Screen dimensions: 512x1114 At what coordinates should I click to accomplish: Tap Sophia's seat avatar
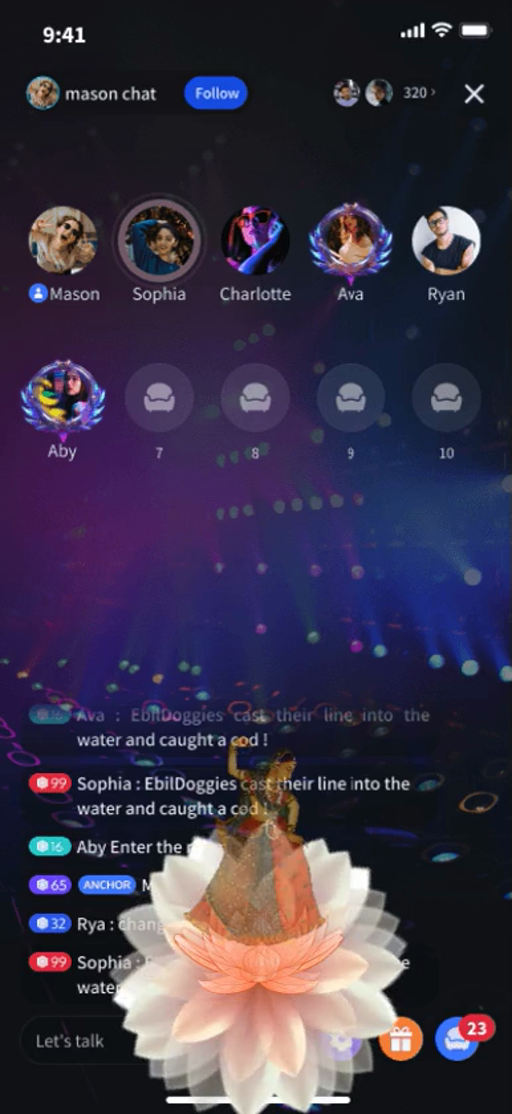pos(159,240)
